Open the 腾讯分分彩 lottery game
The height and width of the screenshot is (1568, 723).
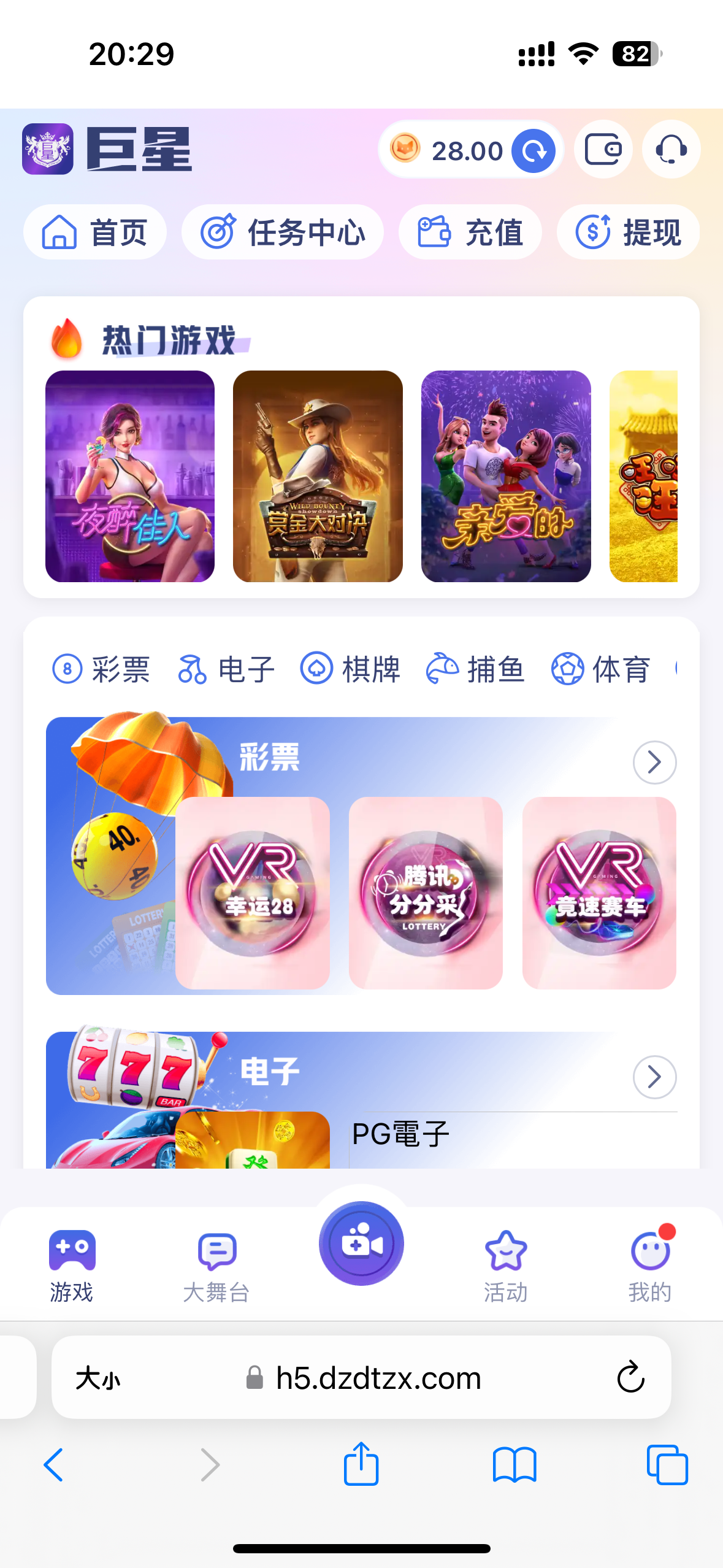tap(426, 893)
